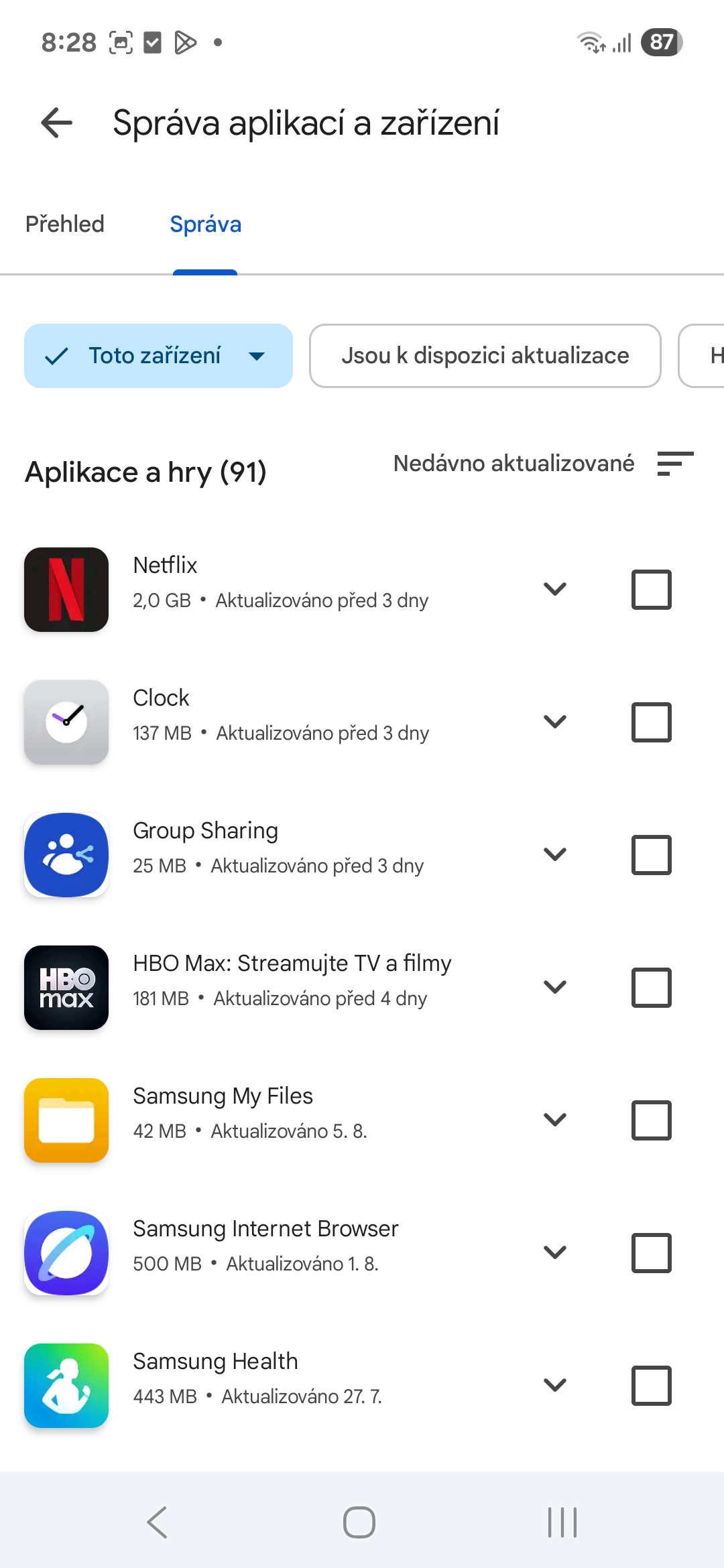
Task: Open the Group Sharing app entry
Action: (268, 855)
